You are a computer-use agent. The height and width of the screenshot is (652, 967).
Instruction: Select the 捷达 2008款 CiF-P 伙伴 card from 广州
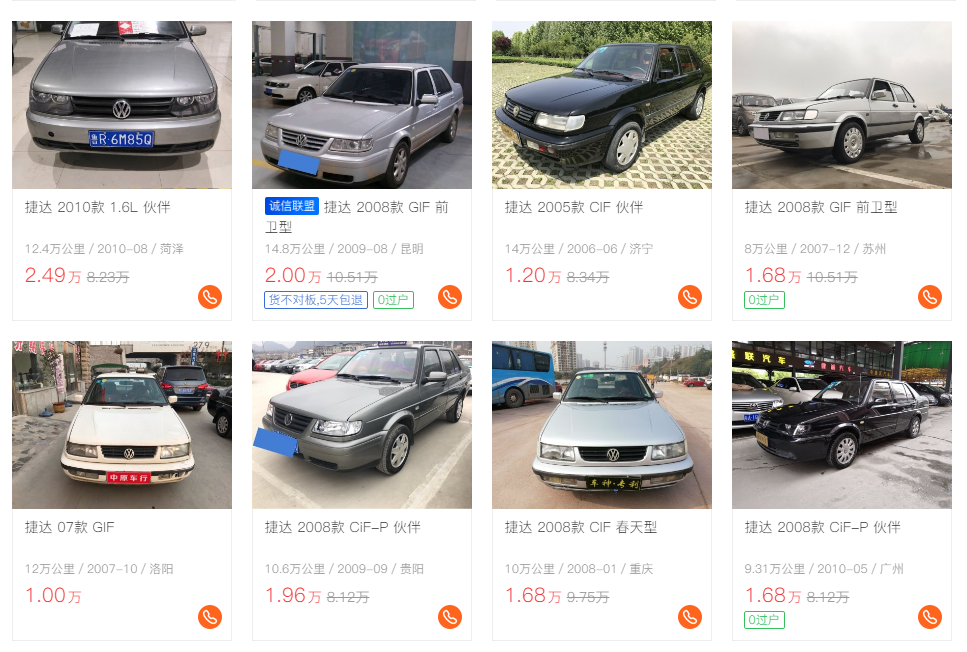822,528
